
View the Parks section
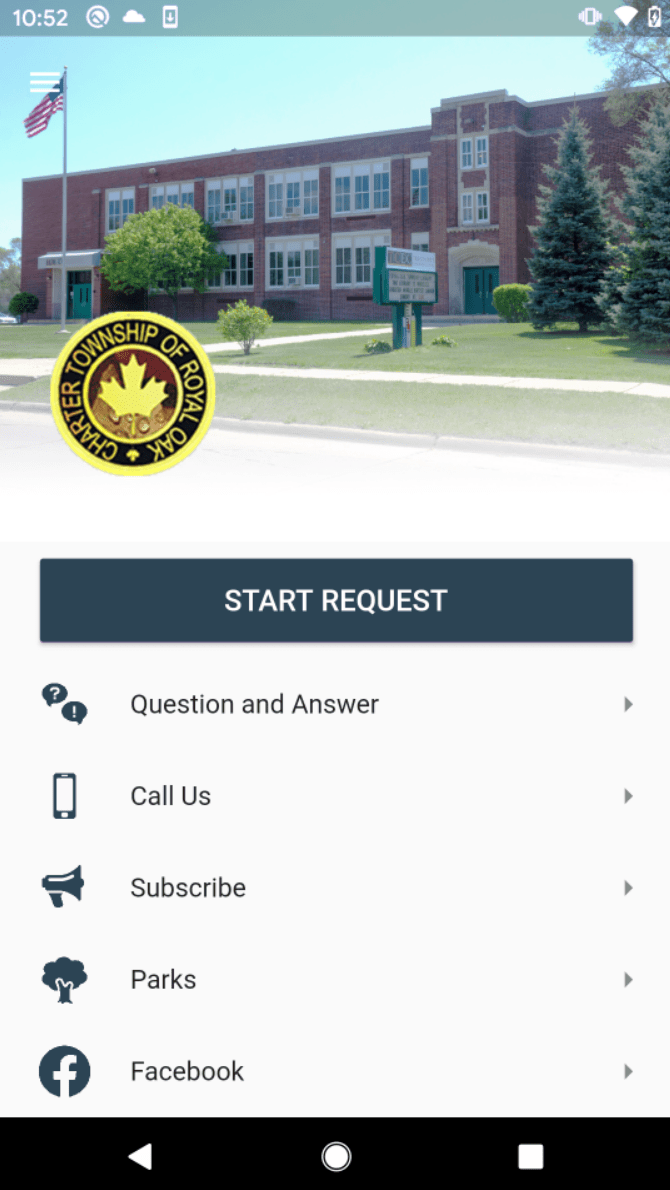click(335, 980)
